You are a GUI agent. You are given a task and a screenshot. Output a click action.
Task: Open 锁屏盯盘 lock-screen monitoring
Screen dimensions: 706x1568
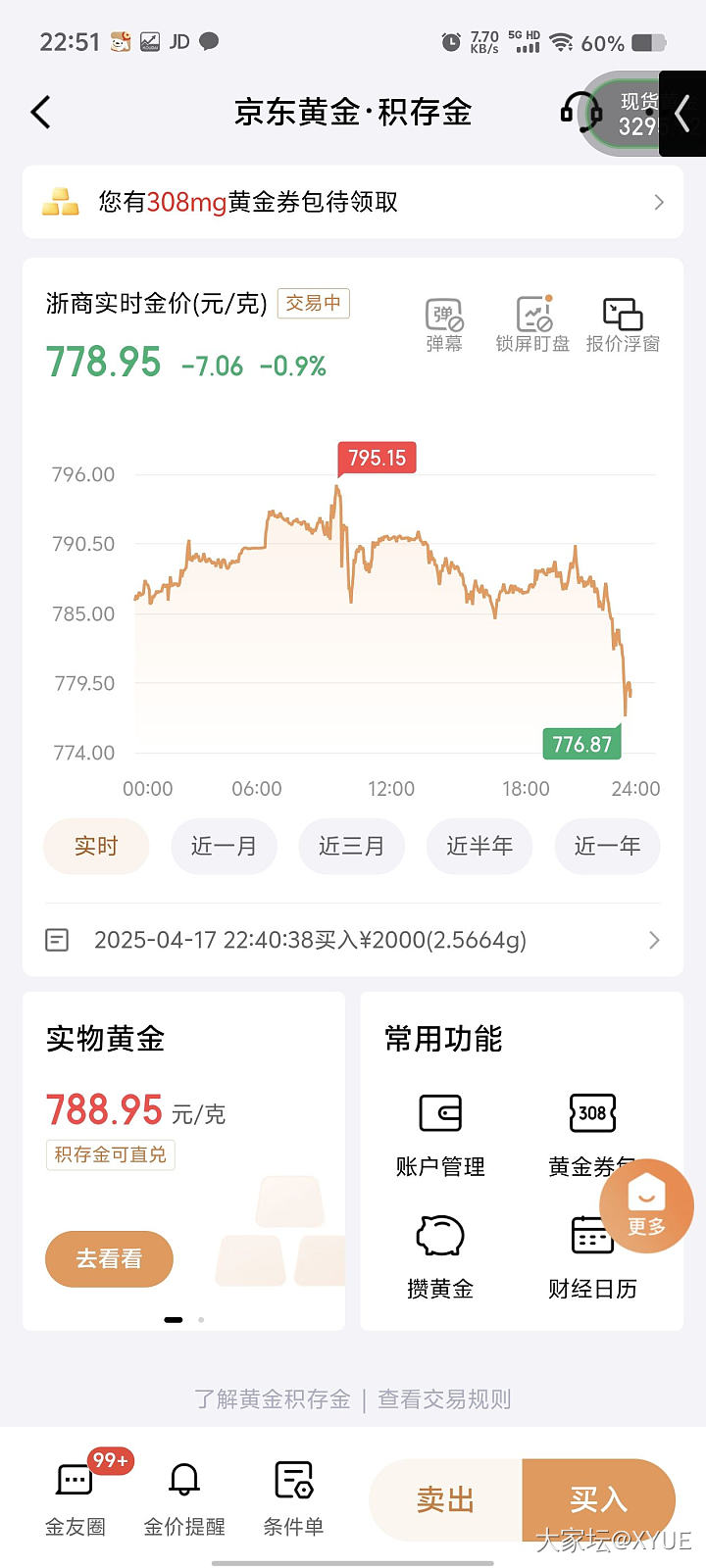[532, 324]
